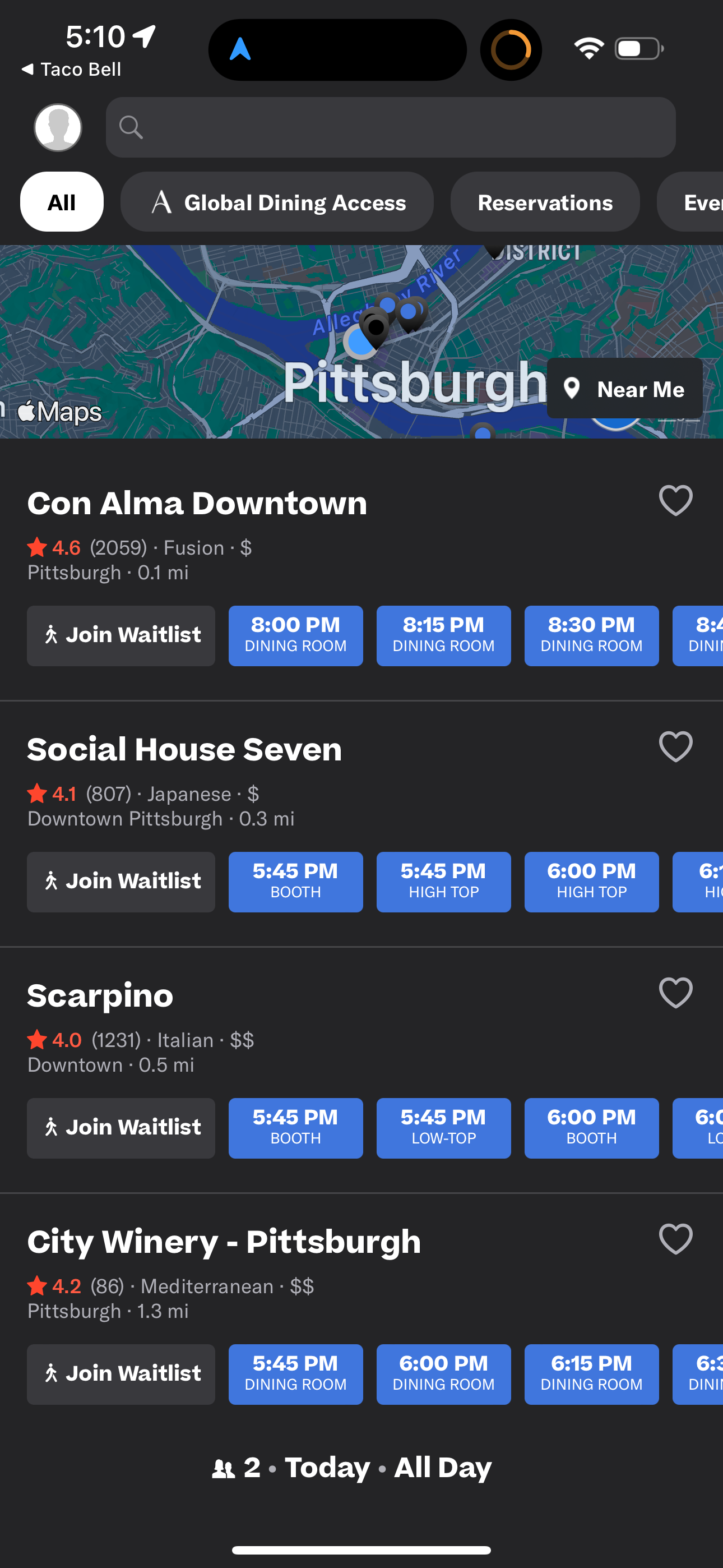Switch to the Reservations filter
This screenshot has height=1568, width=723.
545,201
